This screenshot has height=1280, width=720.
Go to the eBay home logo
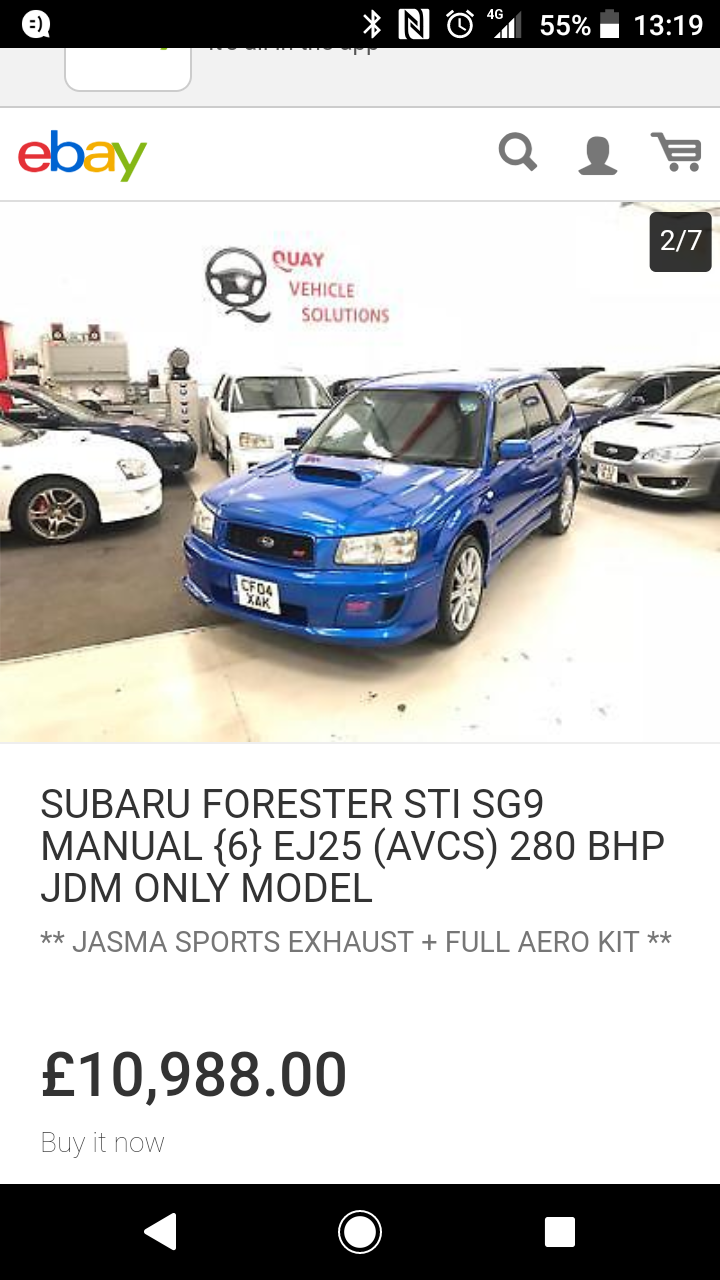click(x=83, y=156)
